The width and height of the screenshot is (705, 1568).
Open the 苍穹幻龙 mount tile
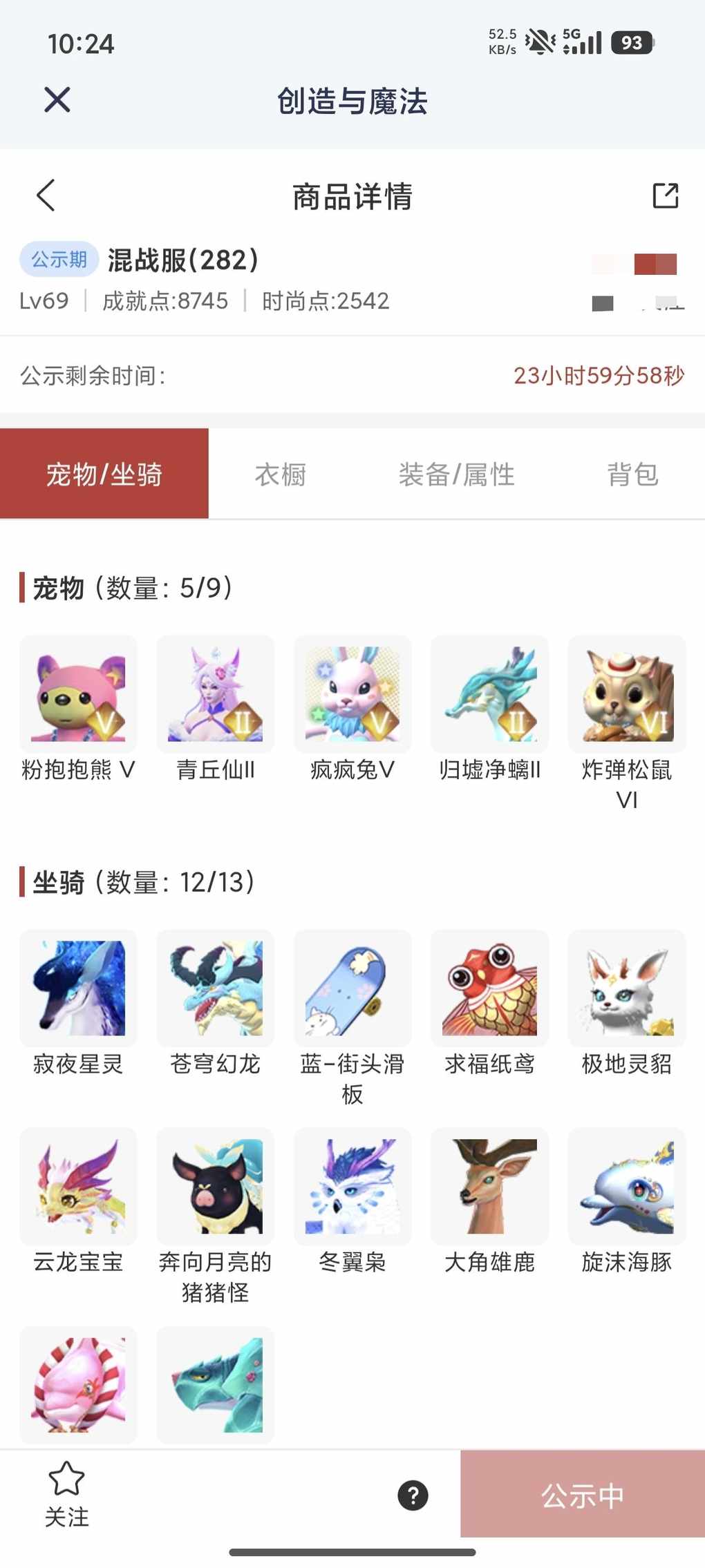tap(215, 988)
